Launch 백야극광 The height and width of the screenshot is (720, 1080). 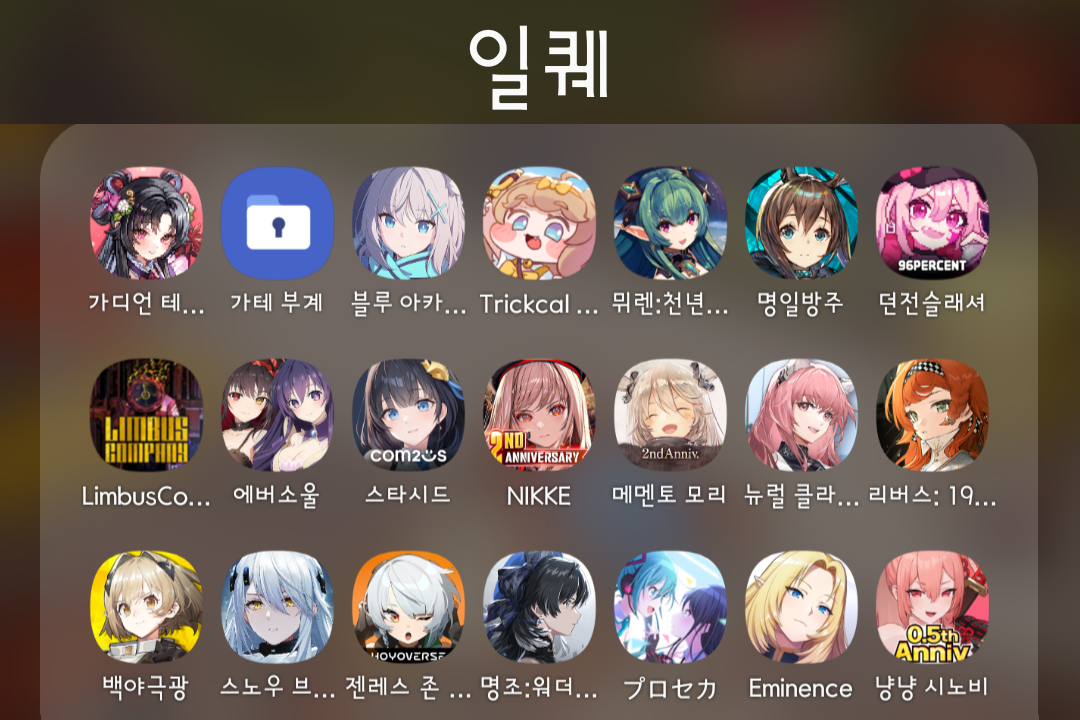146,607
